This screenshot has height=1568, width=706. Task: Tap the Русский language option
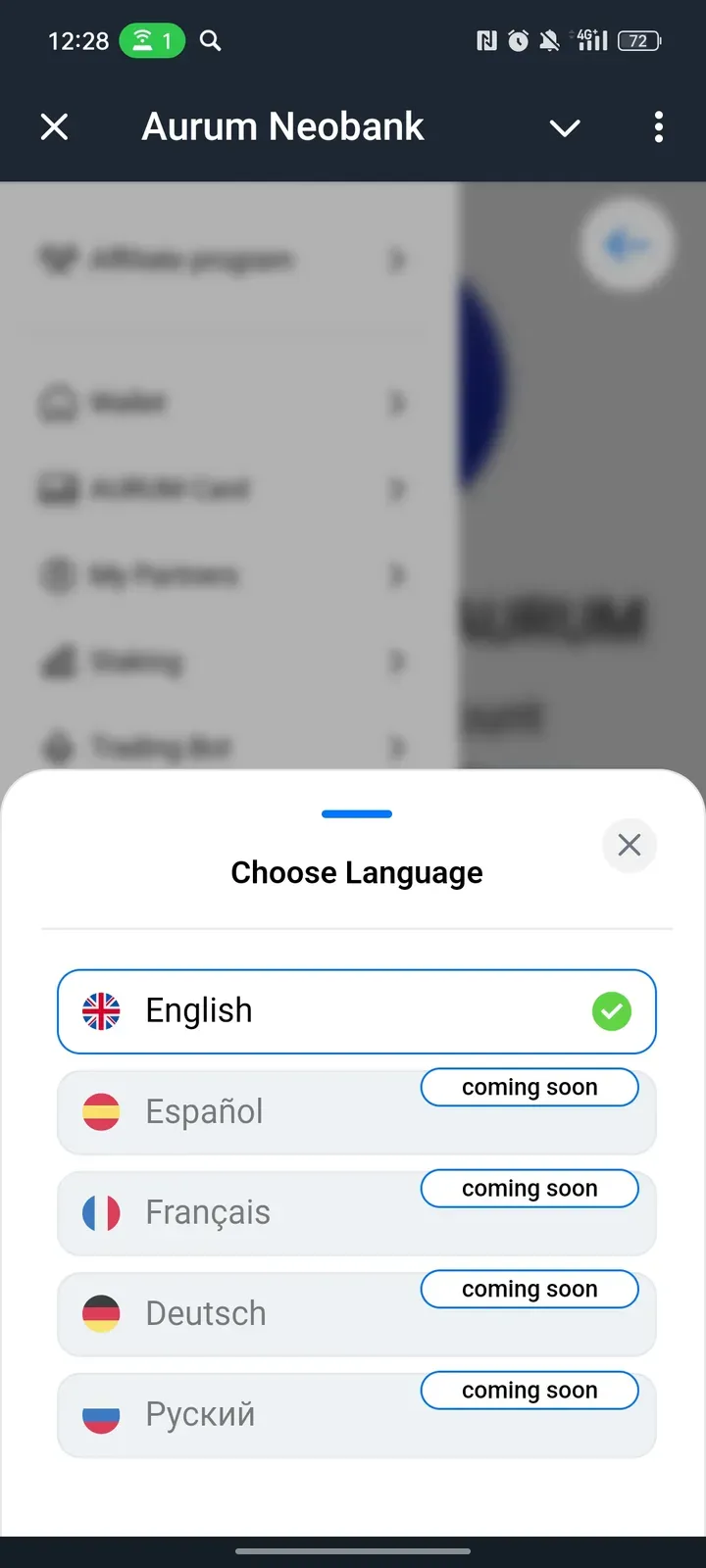pyautogui.click(x=245, y=1416)
